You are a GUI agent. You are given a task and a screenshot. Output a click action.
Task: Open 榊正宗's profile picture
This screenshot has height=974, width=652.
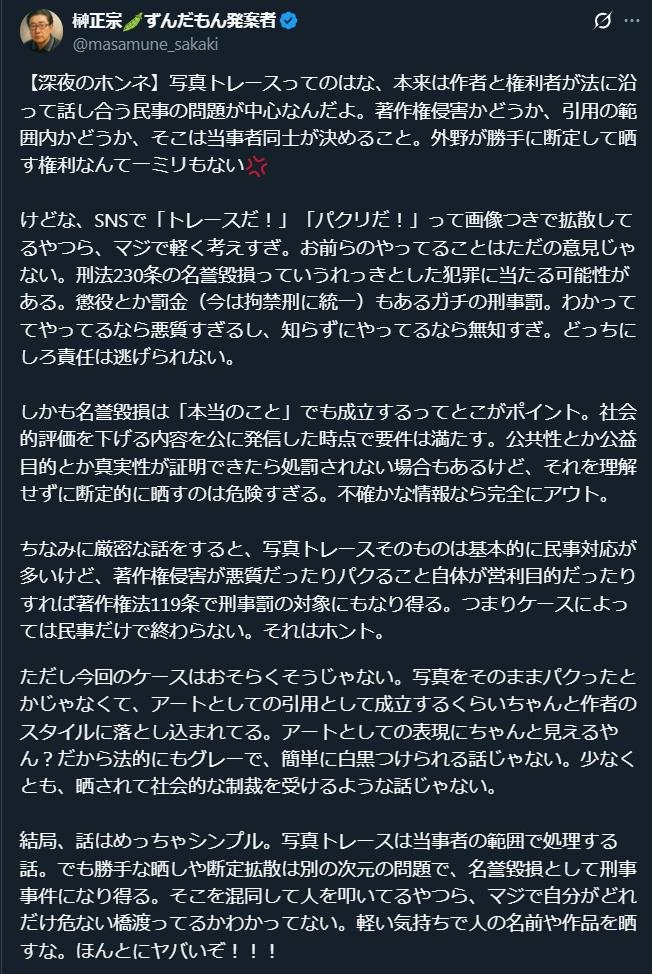[41, 31]
